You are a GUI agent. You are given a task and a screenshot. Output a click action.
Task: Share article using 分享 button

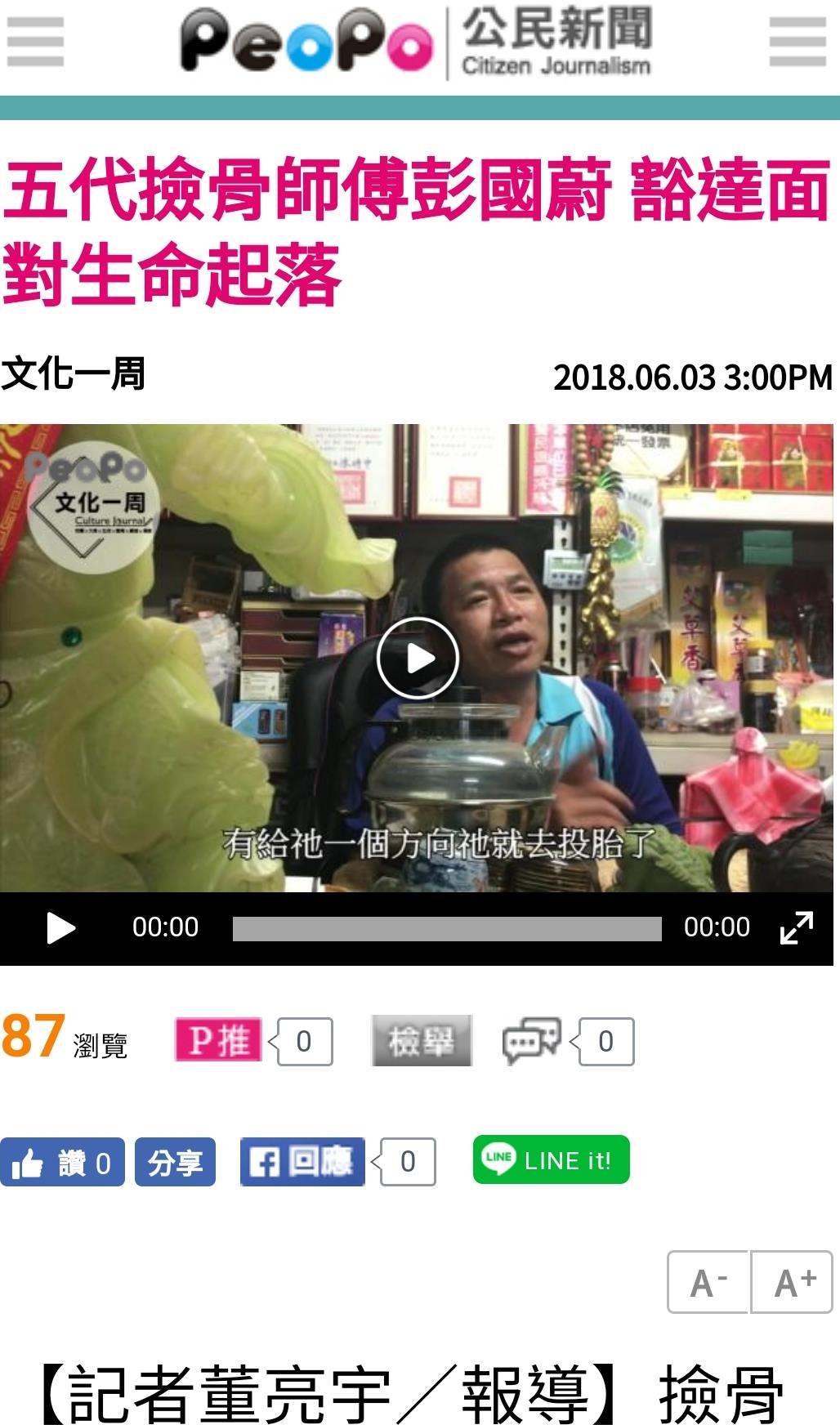click(175, 1162)
